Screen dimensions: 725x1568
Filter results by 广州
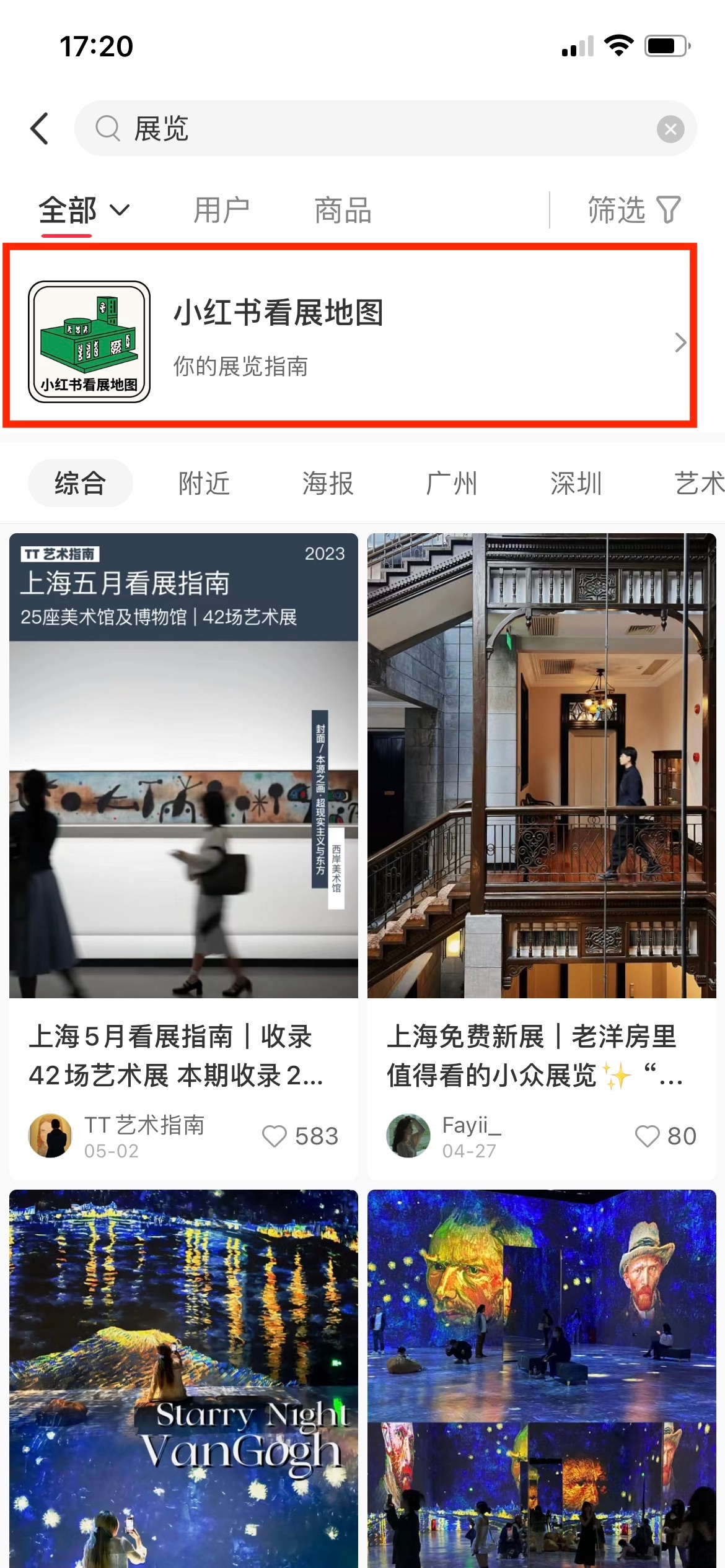pyautogui.click(x=452, y=484)
